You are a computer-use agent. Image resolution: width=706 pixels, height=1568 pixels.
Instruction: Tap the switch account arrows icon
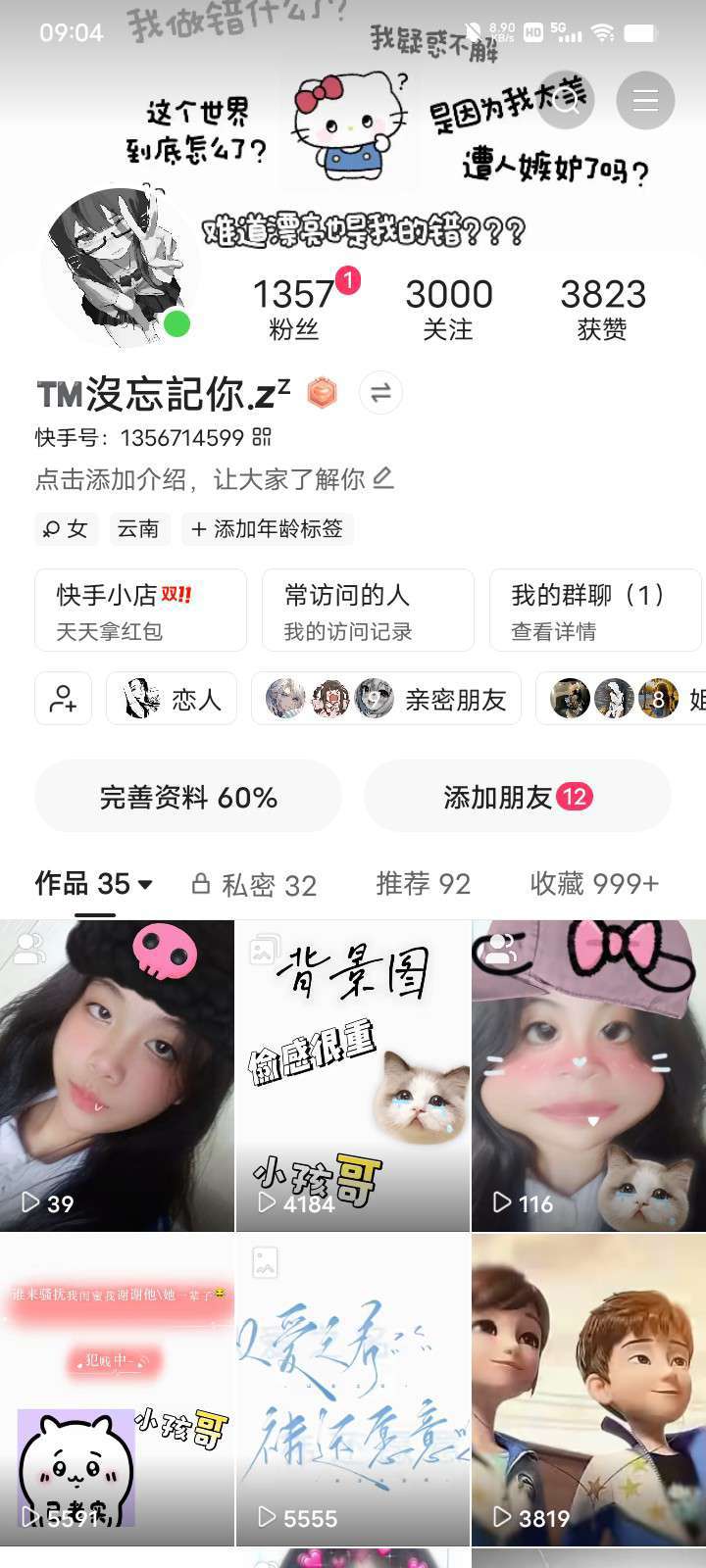380,393
